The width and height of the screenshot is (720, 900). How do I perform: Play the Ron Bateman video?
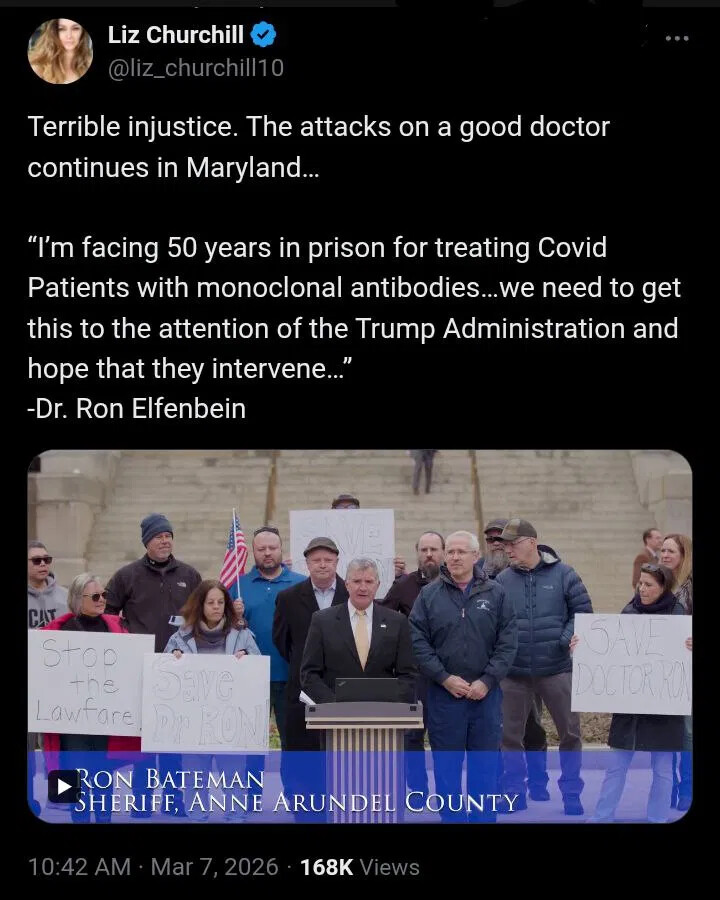[64, 786]
